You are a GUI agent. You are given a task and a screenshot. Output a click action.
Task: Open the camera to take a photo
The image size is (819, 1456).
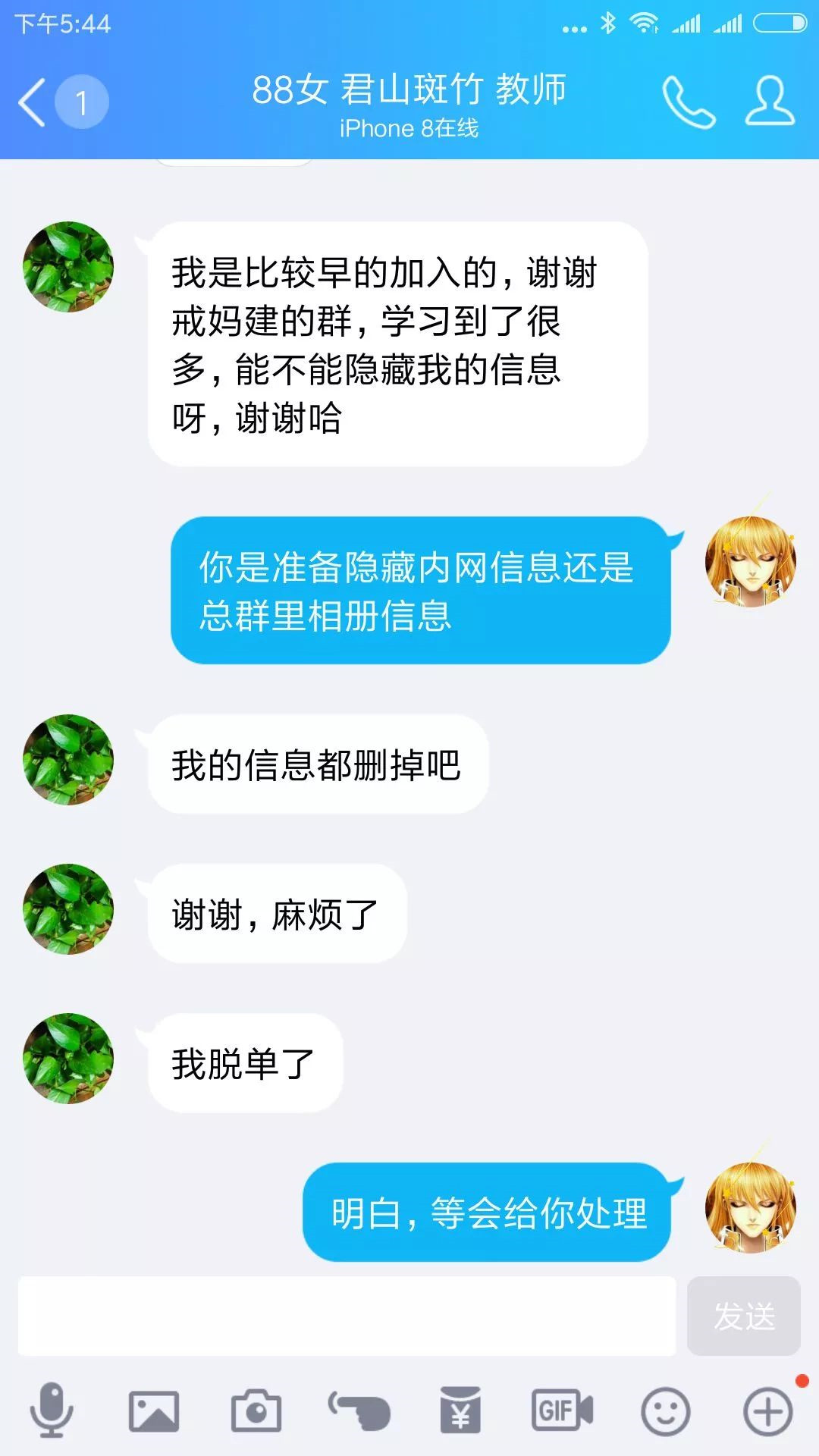coord(256,1411)
